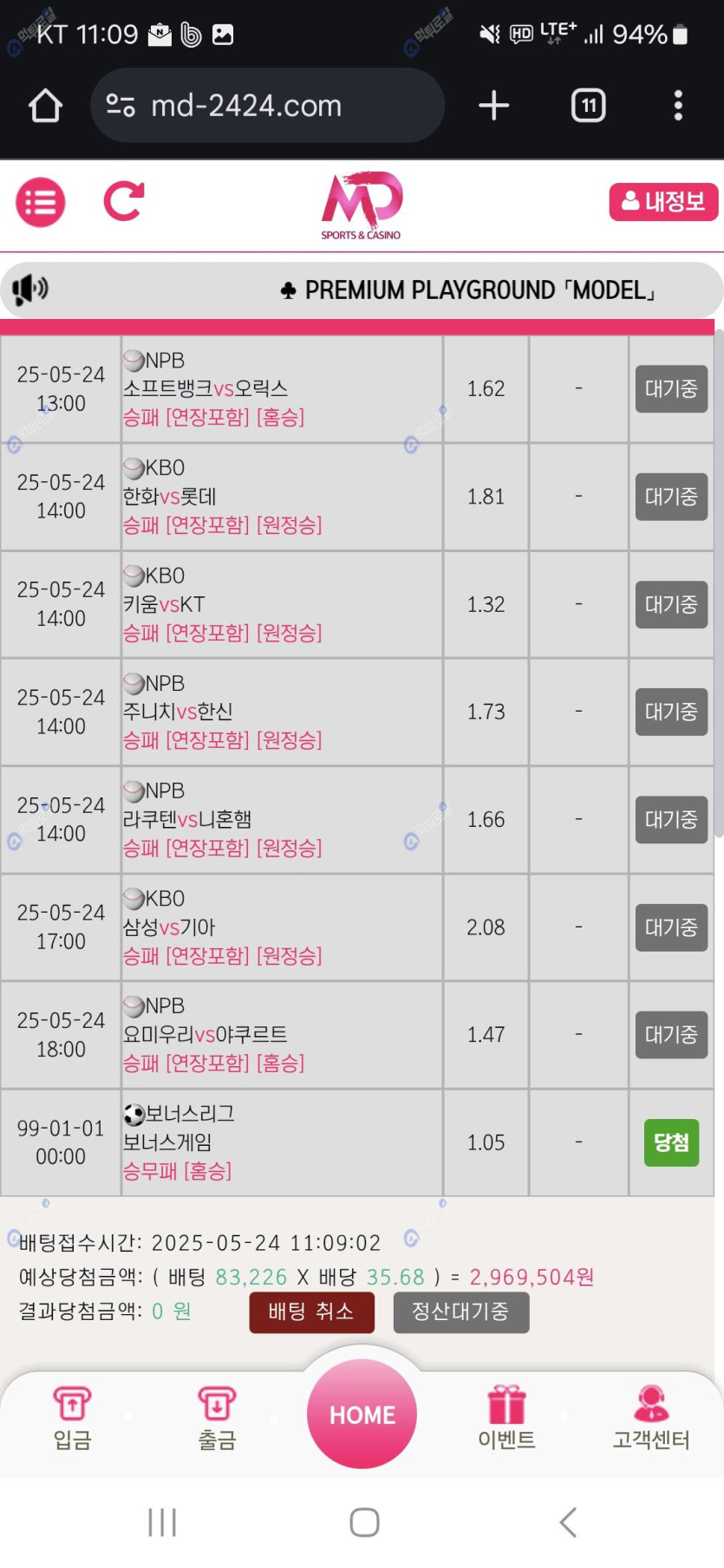724x1568 pixels.
Task: Open the site's red list menu
Action: pos(41,203)
